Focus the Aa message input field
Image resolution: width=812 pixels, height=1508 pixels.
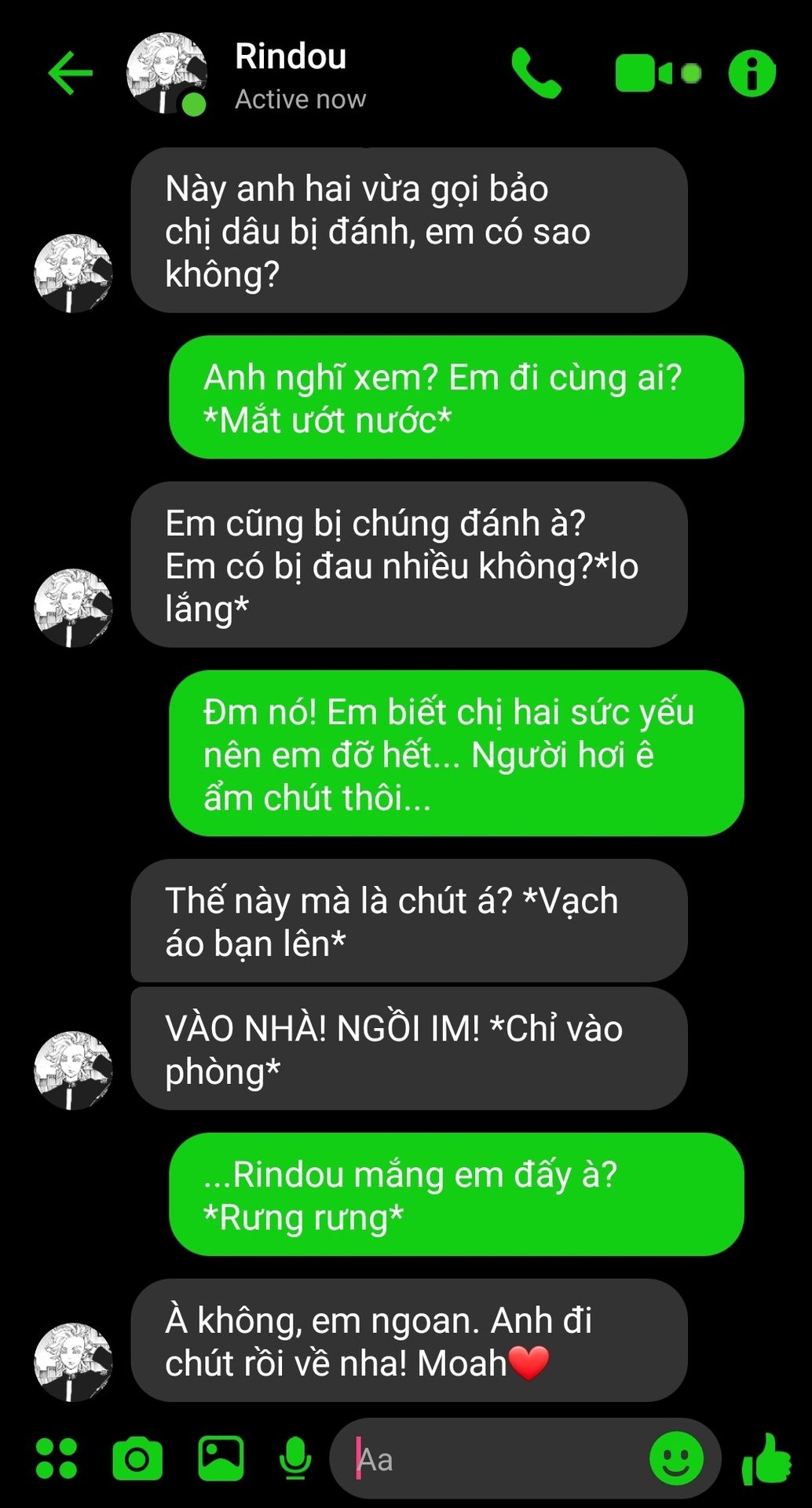(495, 1460)
